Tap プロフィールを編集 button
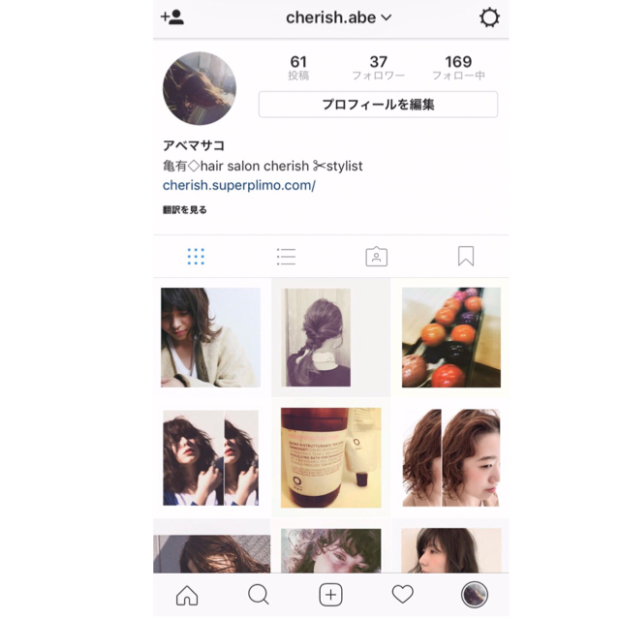The height and width of the screenshot is (620, 620). (x=378, y=104)
